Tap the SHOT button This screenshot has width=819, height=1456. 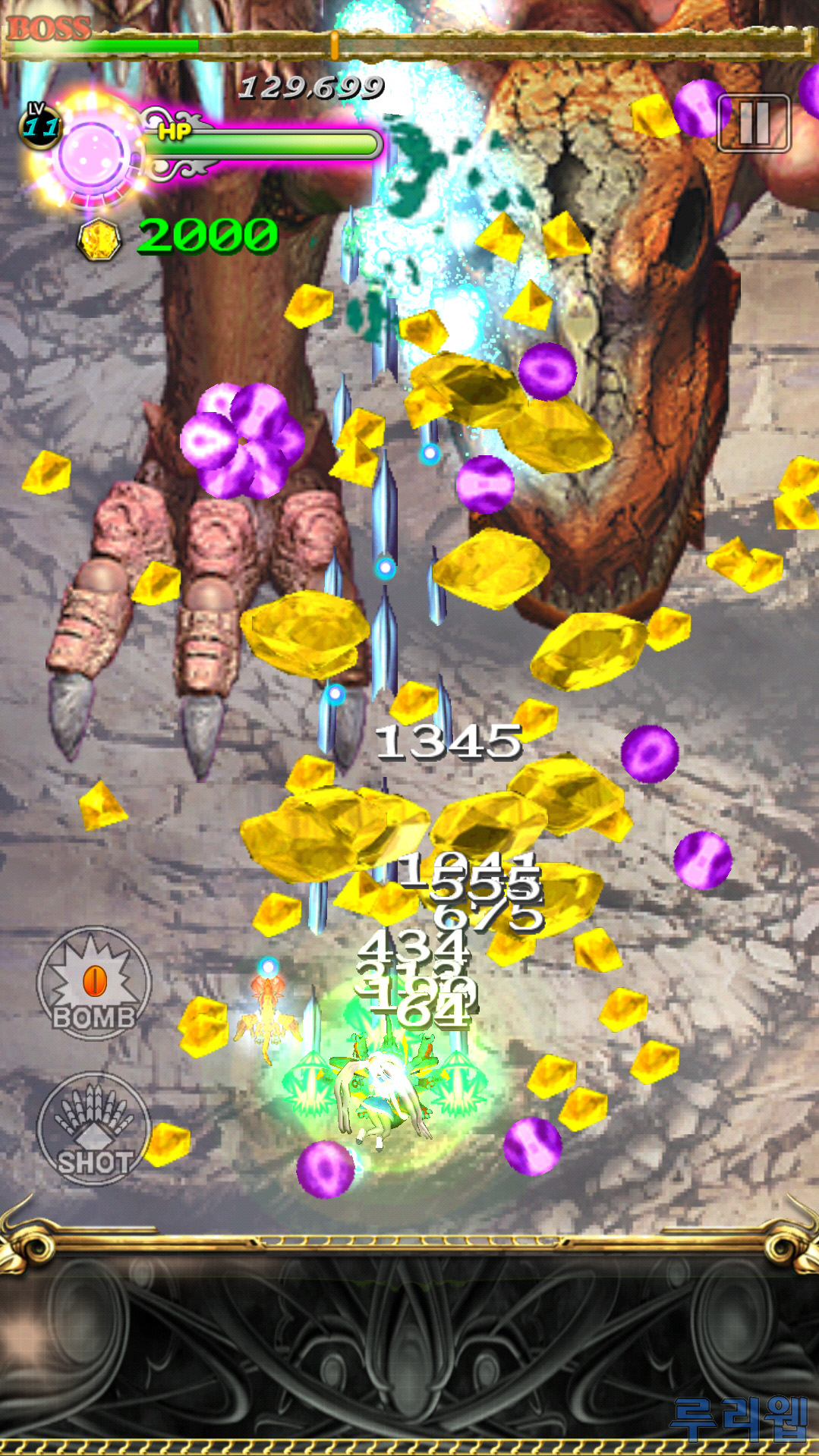pos(94,1128)
